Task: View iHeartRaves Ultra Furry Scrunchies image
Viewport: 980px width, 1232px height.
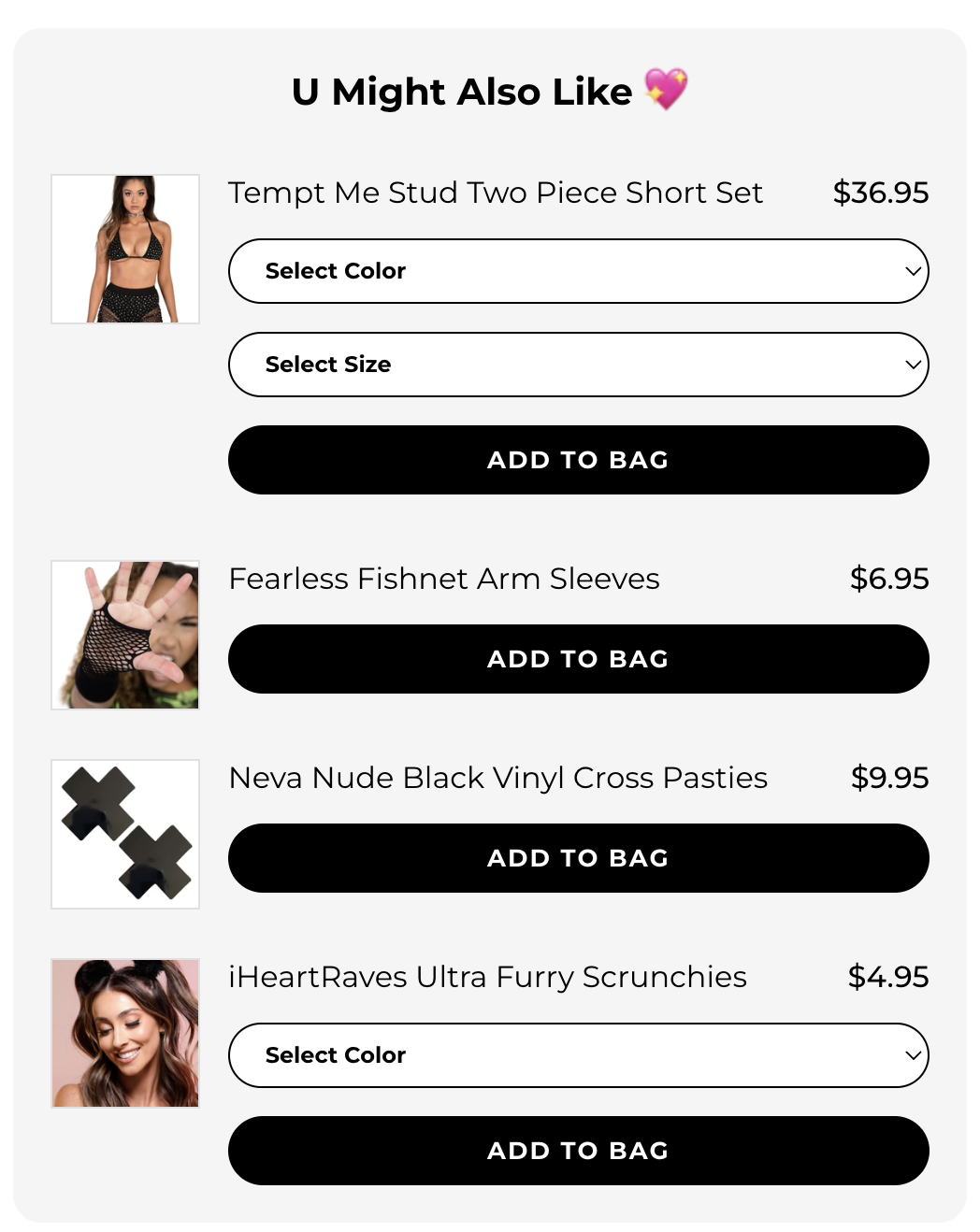Action: 125,1033
